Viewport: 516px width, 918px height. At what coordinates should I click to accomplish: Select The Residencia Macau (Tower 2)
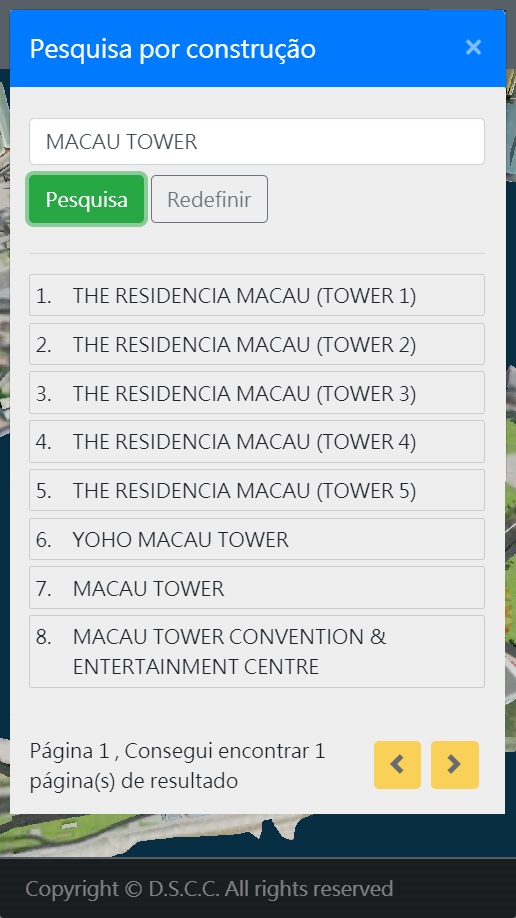[257, 344]
